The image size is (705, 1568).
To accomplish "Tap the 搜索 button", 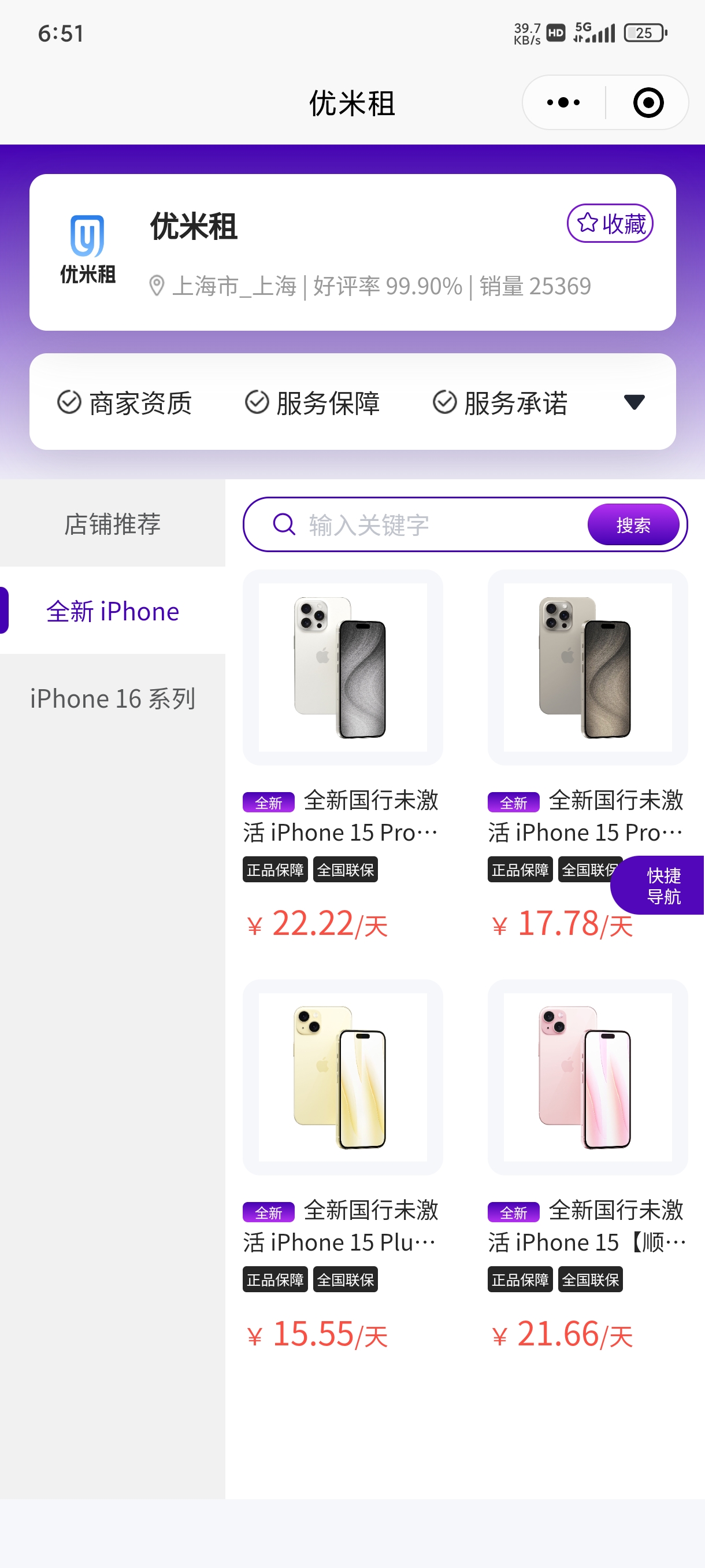I will pyautogui.click(x=633, y=525).
